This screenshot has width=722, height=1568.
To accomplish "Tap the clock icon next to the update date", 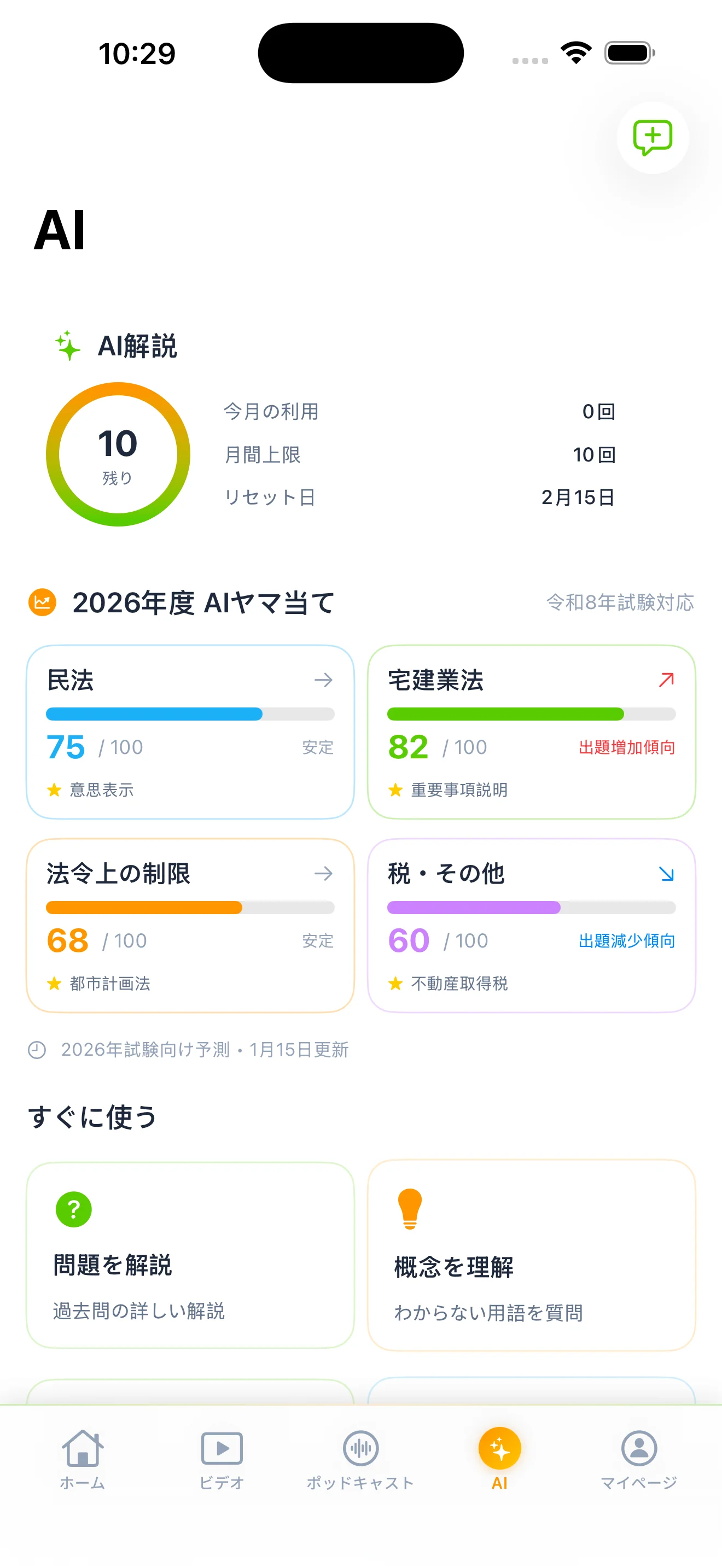I will (x=36, y=1049).
